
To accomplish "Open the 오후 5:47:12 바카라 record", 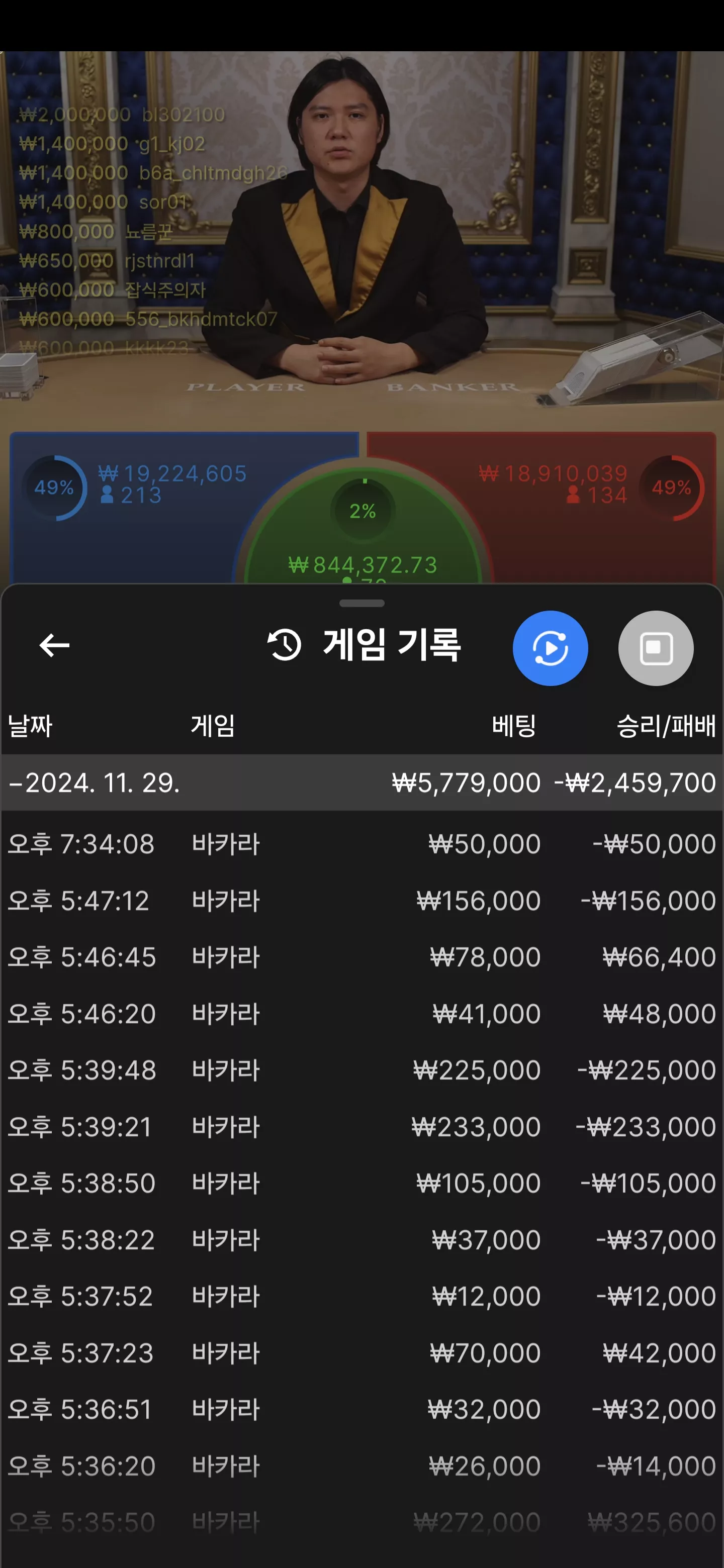I will click(x=361, y=900).
